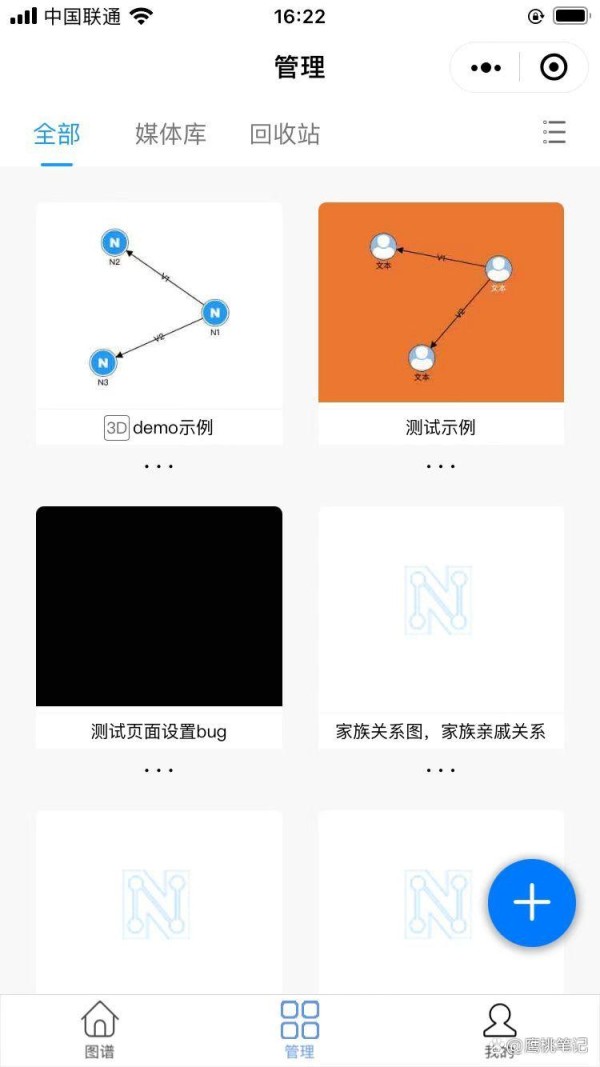Open the 家族关系图 card
This screenshot has width=600, height=1067.
441,627
